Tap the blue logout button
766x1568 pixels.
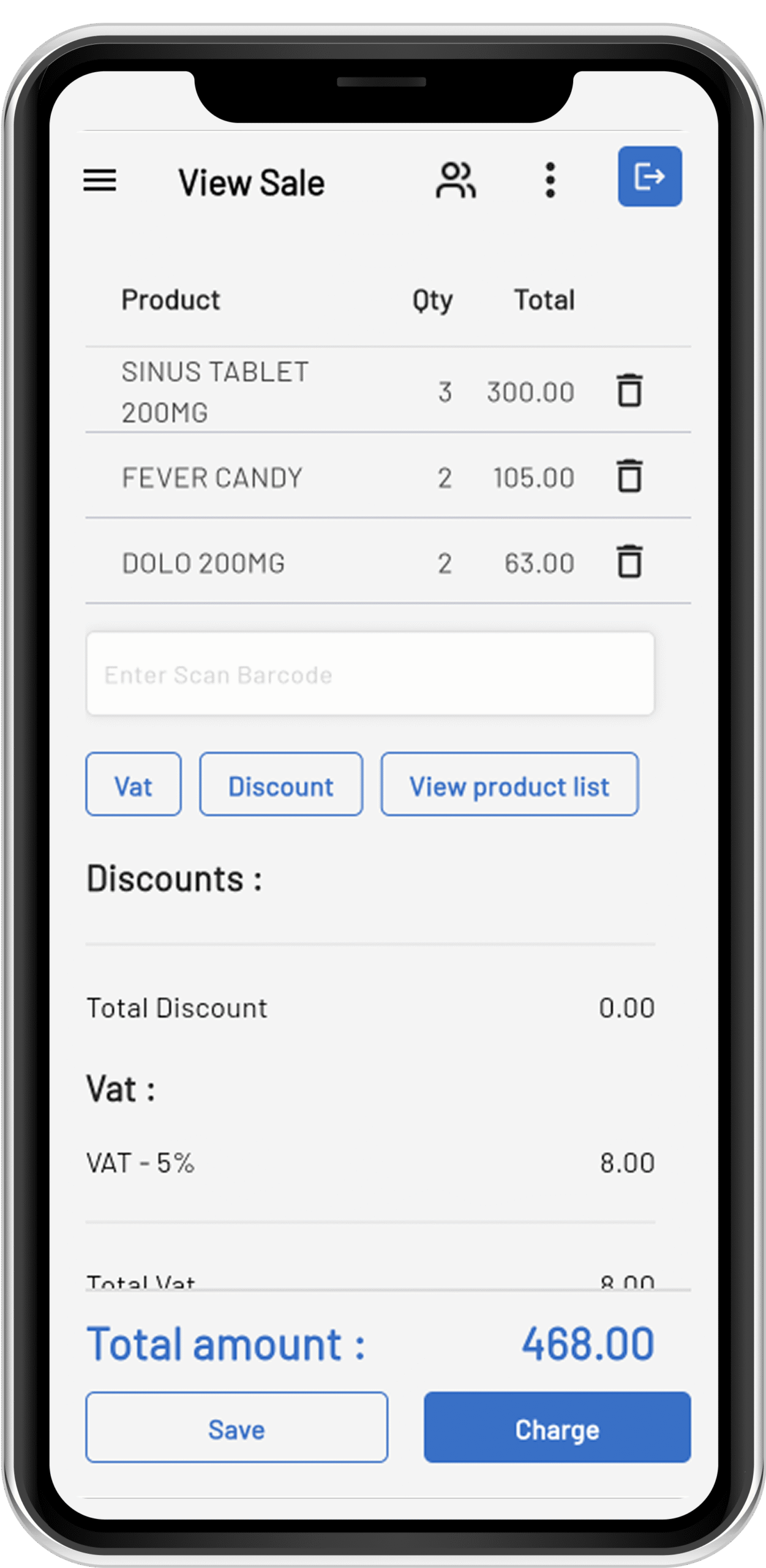650,176
